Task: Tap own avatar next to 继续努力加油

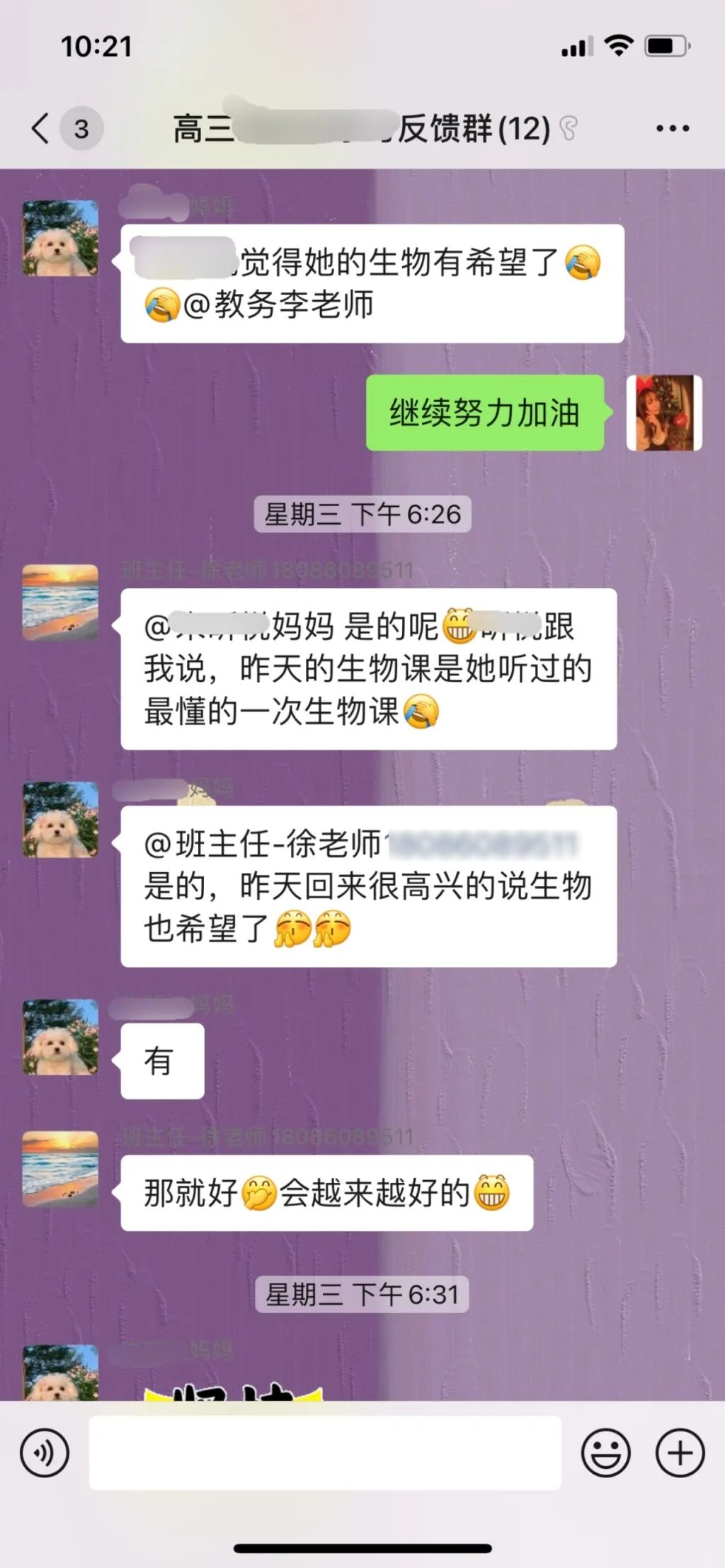Action: point(663,413)
